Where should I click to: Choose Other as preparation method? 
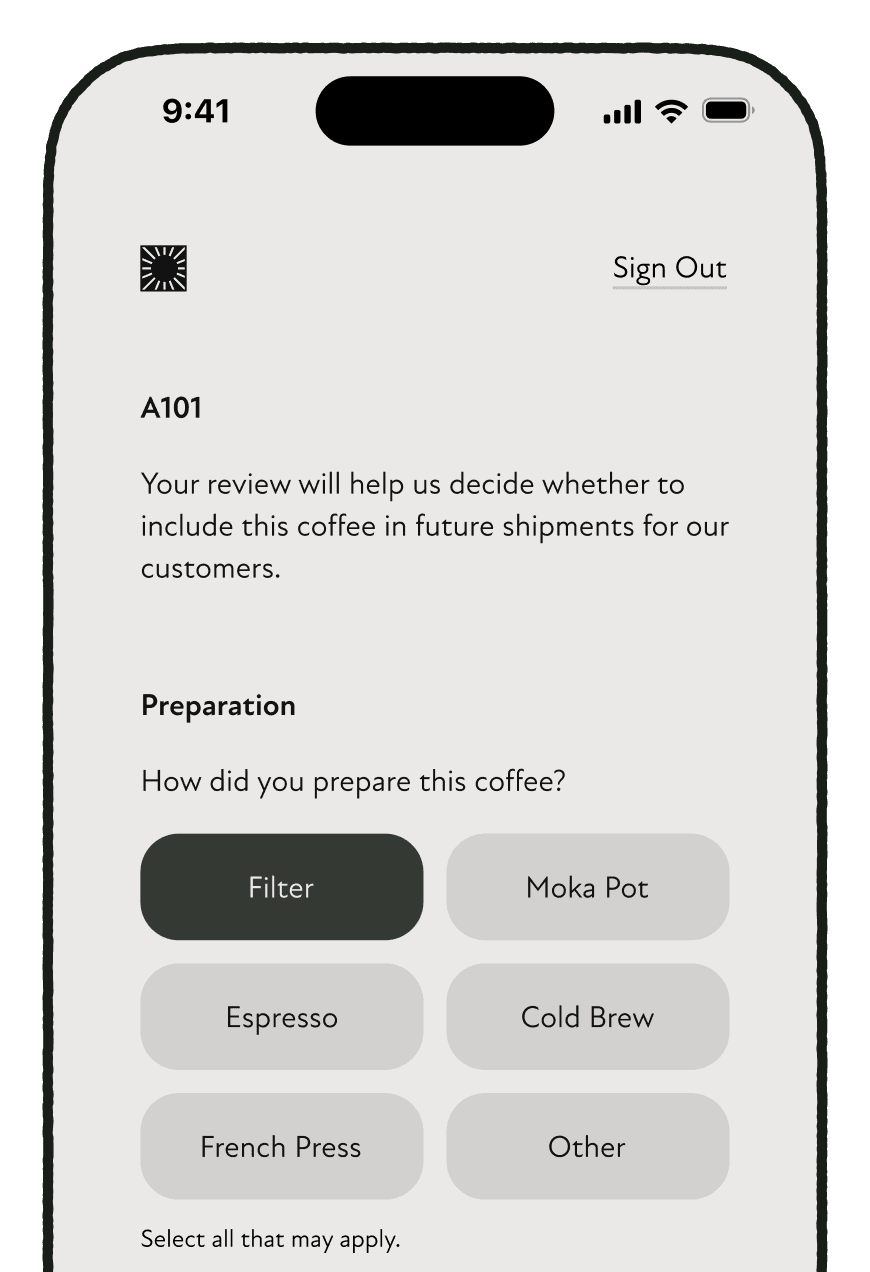(587, 1146)
